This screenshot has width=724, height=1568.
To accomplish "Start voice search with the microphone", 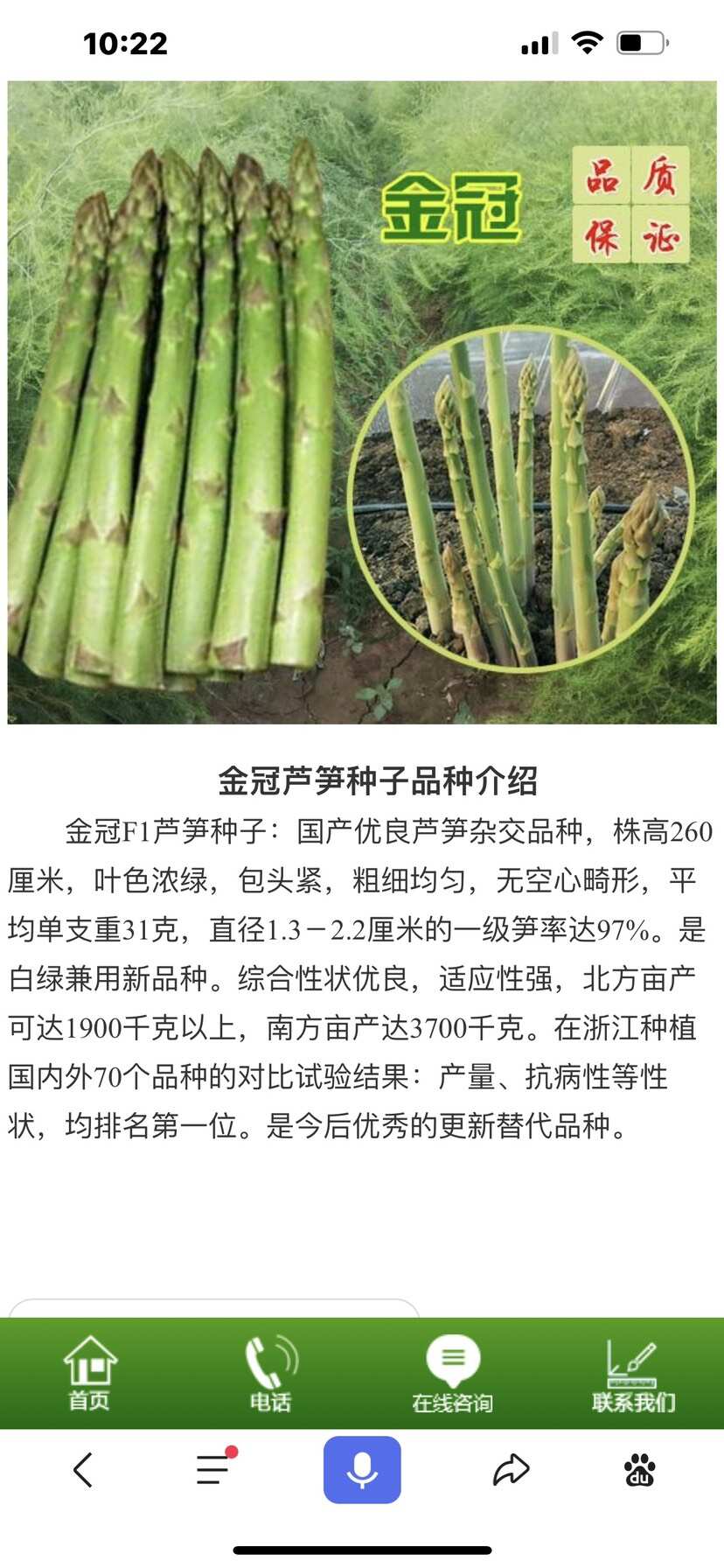I will click(362, 1470).
